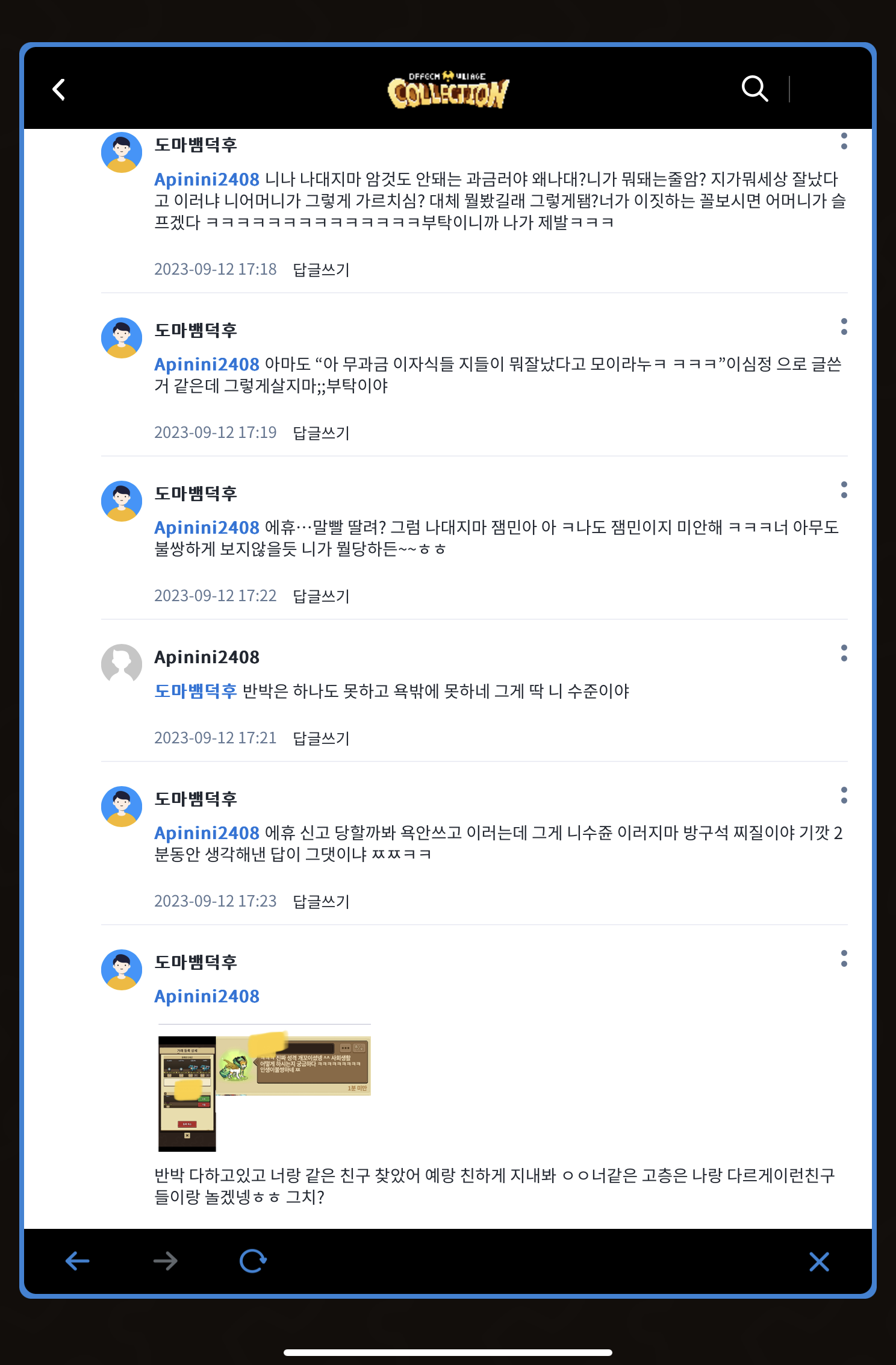Navigate back with the browser left arrow
This screenshot has height=1365, width=896.
tap(78, 1261)
